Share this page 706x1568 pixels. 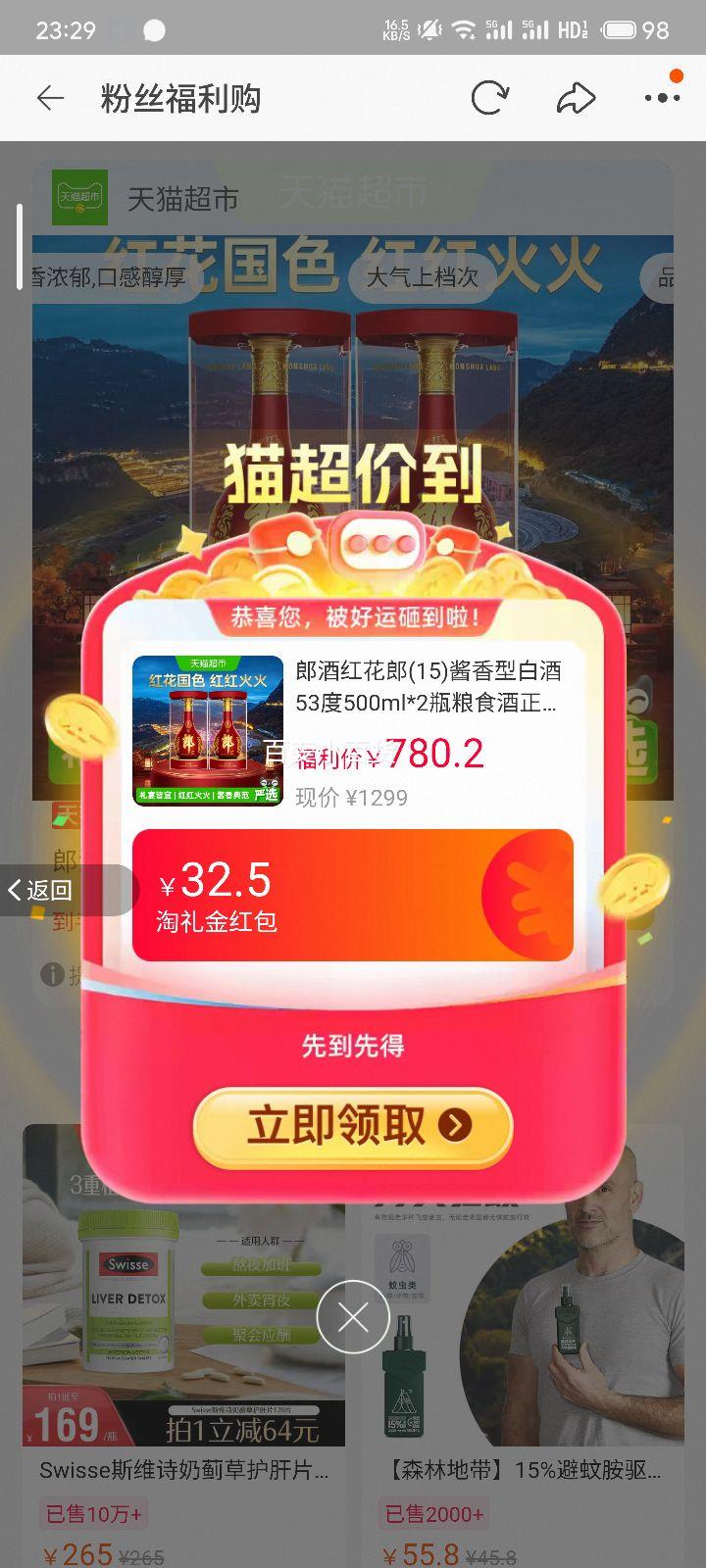(576, 98)
